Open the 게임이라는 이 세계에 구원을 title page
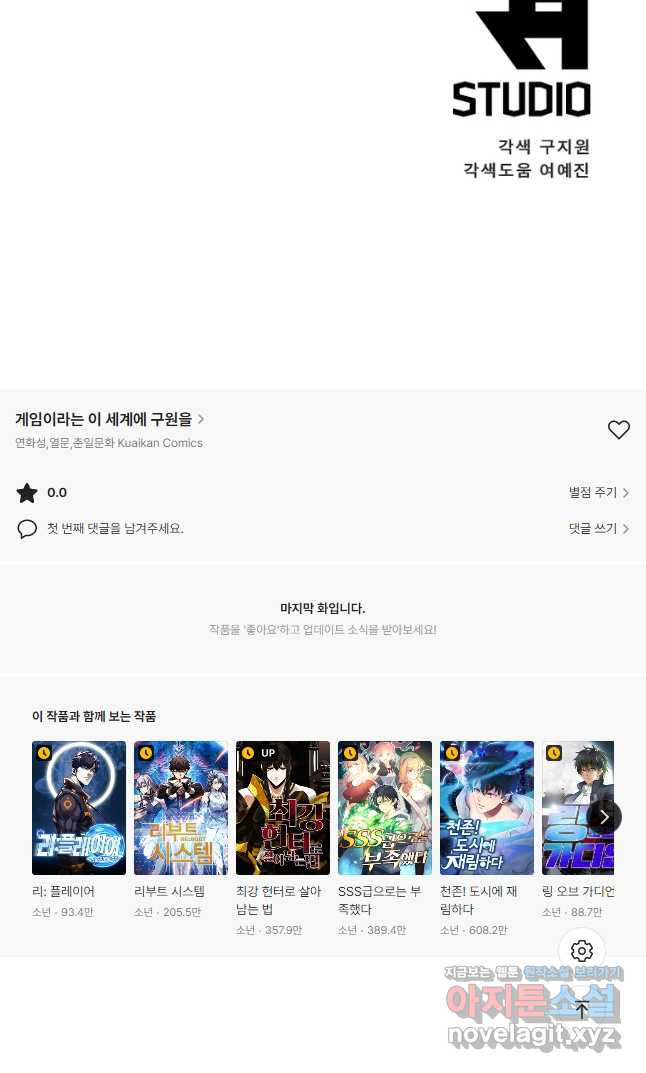 109,419
